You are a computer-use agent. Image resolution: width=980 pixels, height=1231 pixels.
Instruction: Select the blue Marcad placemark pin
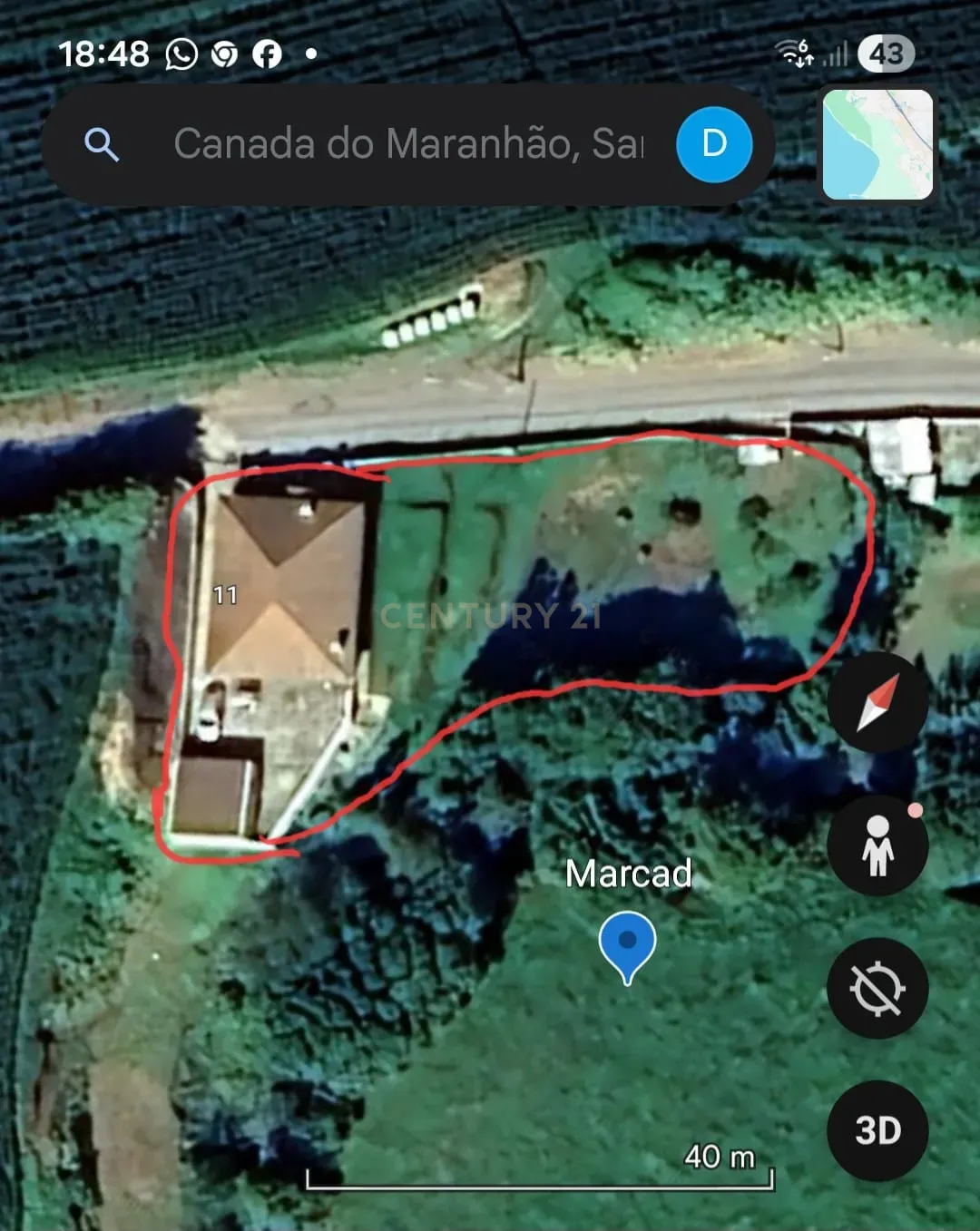(x=627, y=945)
